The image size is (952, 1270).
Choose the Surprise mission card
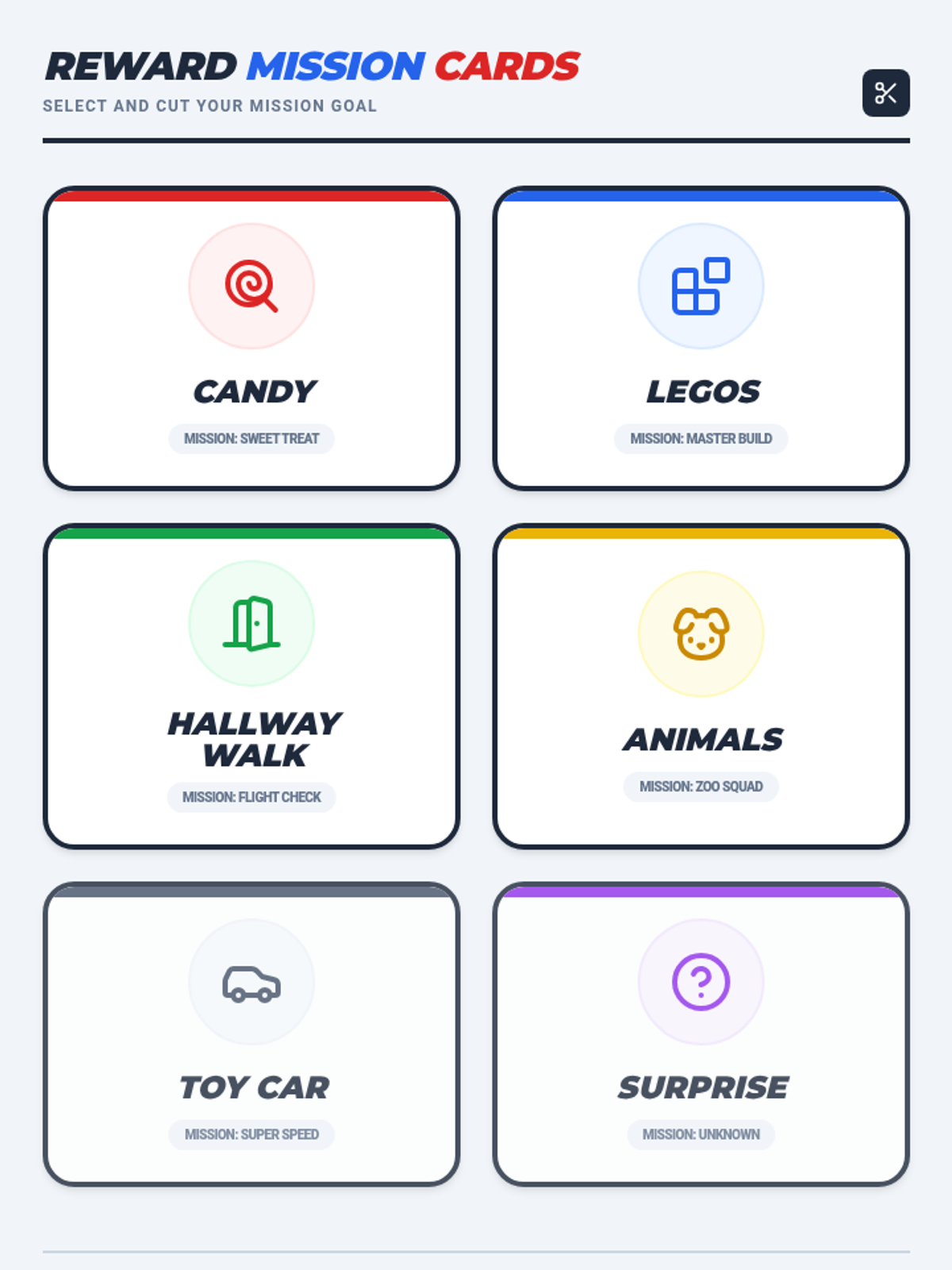click(701, 1034)
